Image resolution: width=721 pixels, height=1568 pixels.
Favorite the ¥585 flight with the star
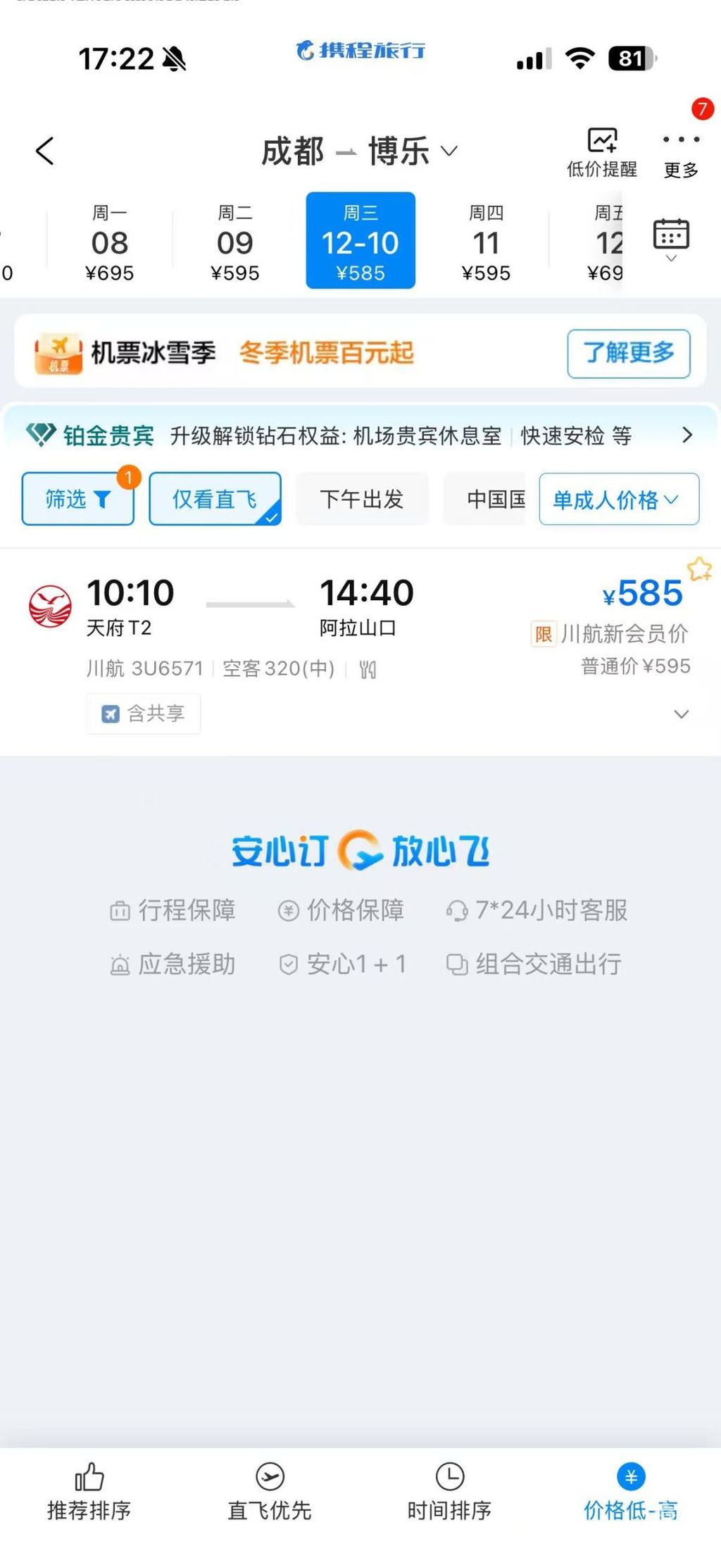tap(699, 569)
